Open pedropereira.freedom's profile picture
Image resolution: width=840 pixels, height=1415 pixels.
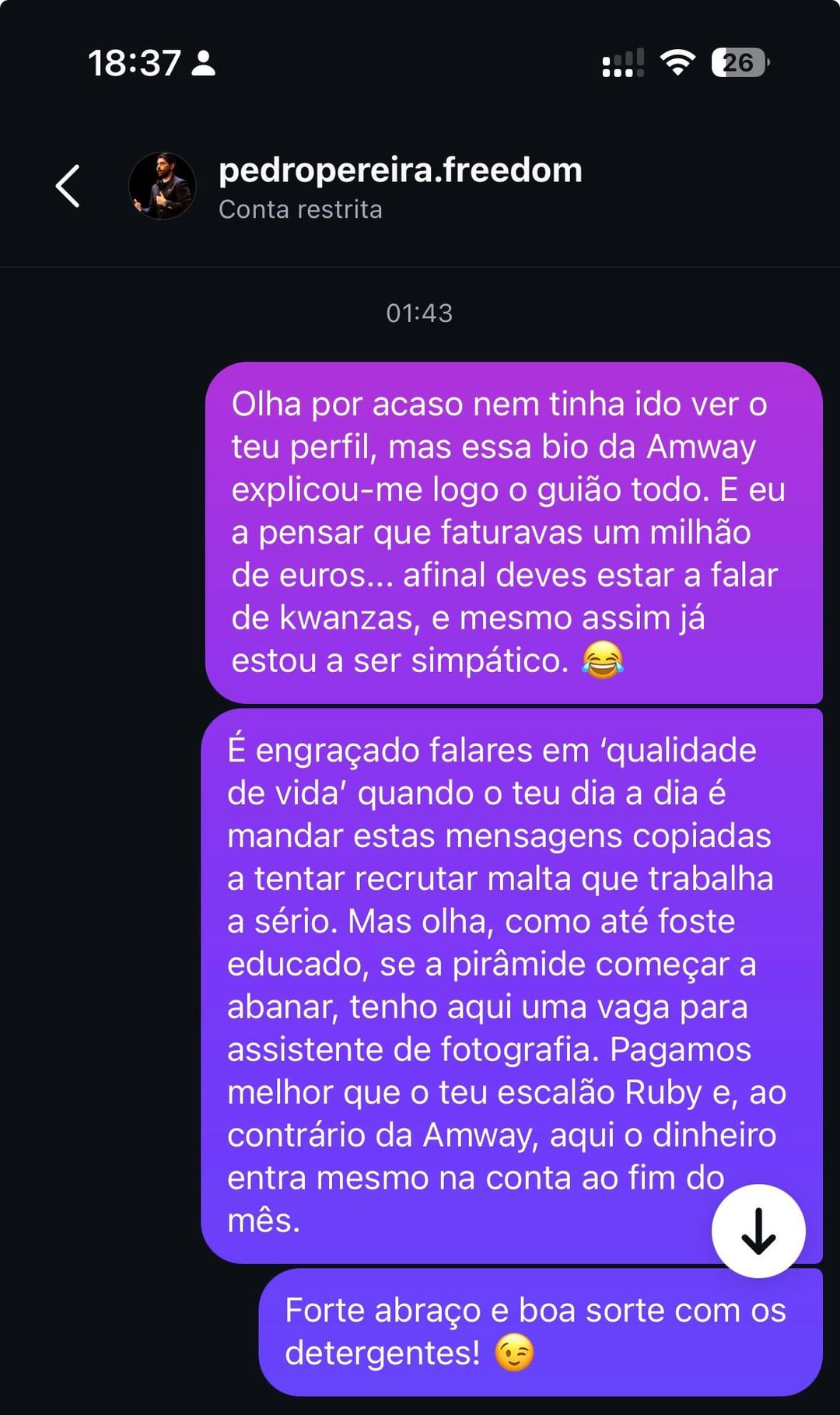pos(162,186)
